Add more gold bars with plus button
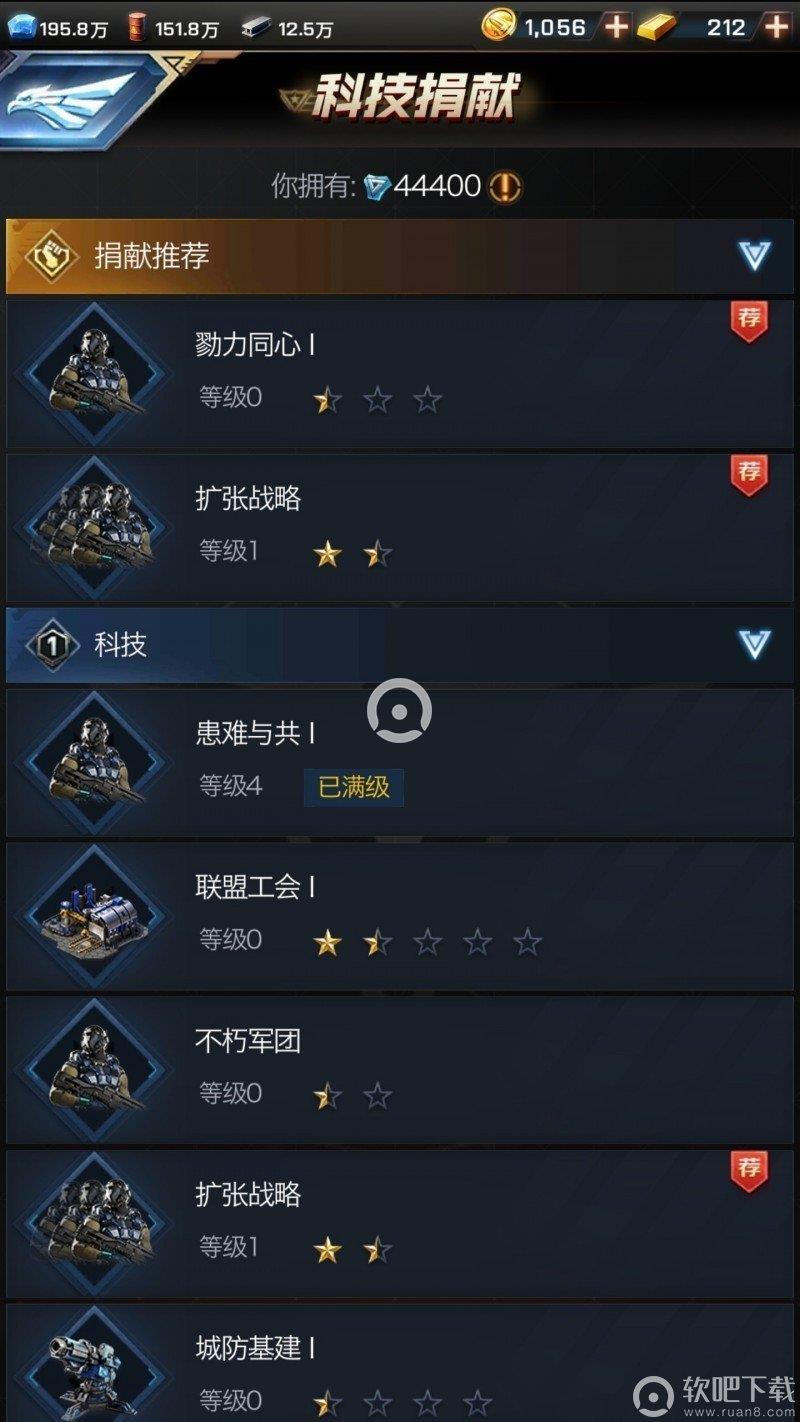The image size is (800, 1422). (x=776, y=27)
